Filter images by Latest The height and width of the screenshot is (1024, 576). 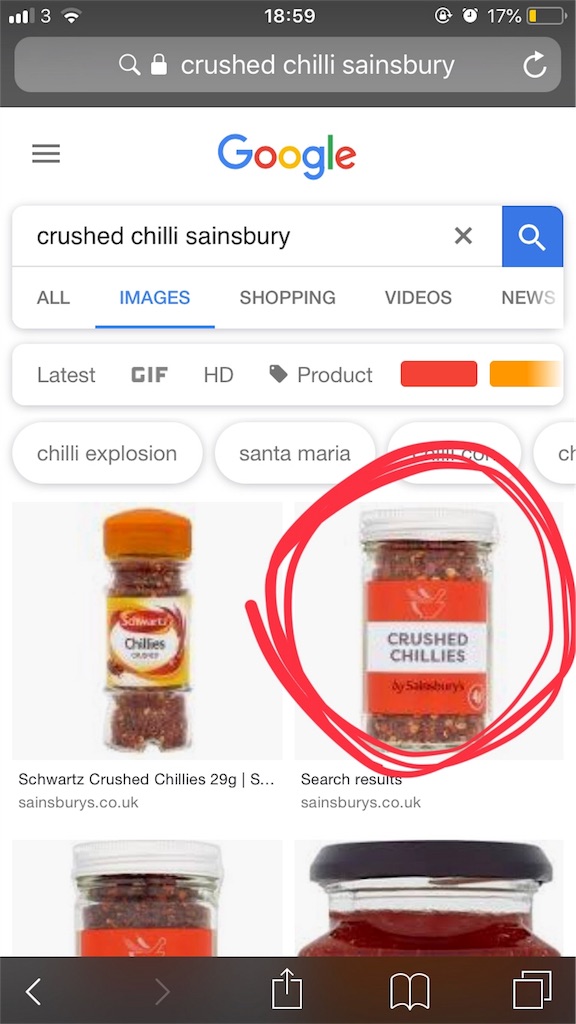tap(66, 375)
